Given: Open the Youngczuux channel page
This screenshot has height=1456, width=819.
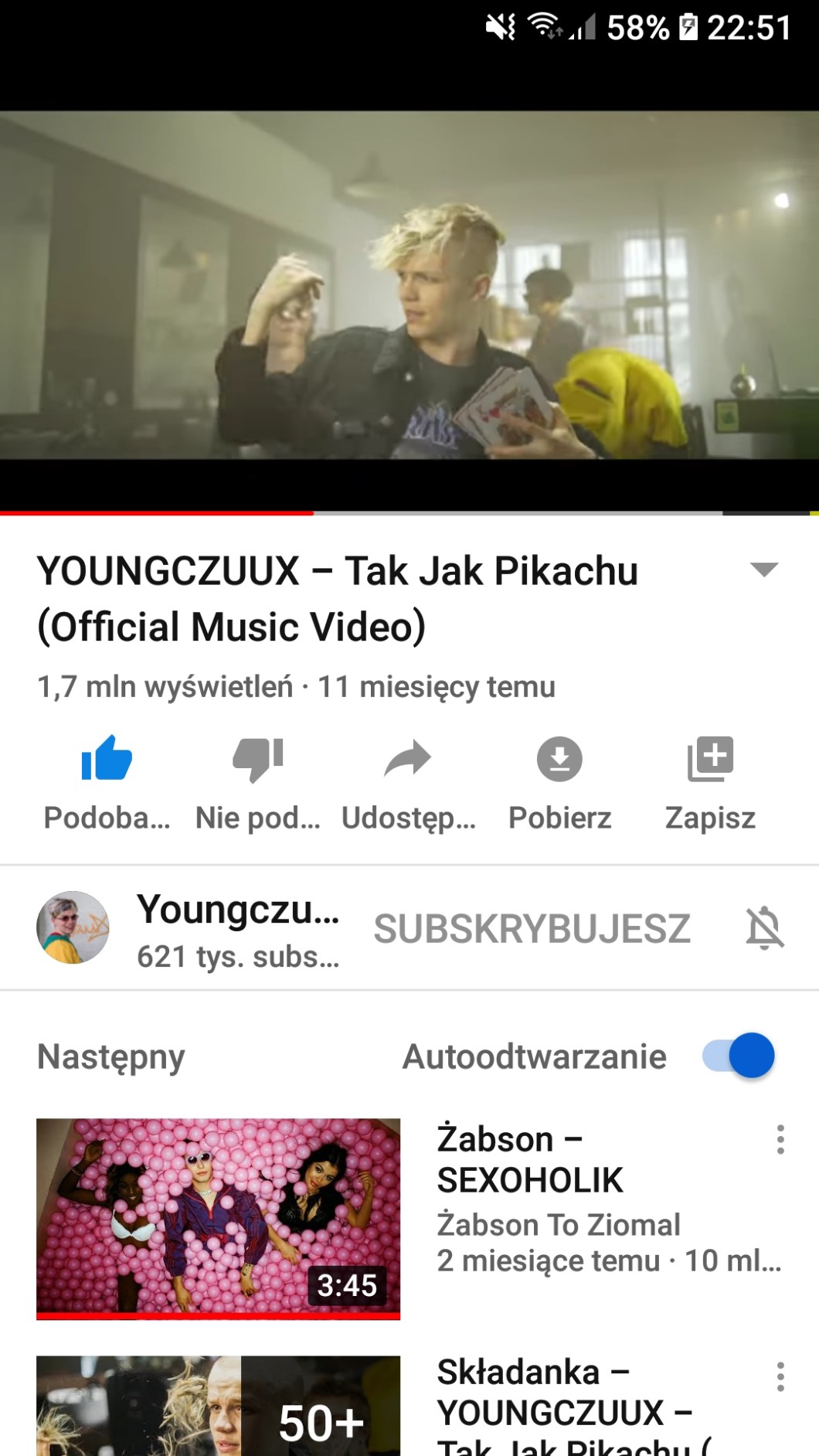Looking at the screenshot, I should [189, 928].
